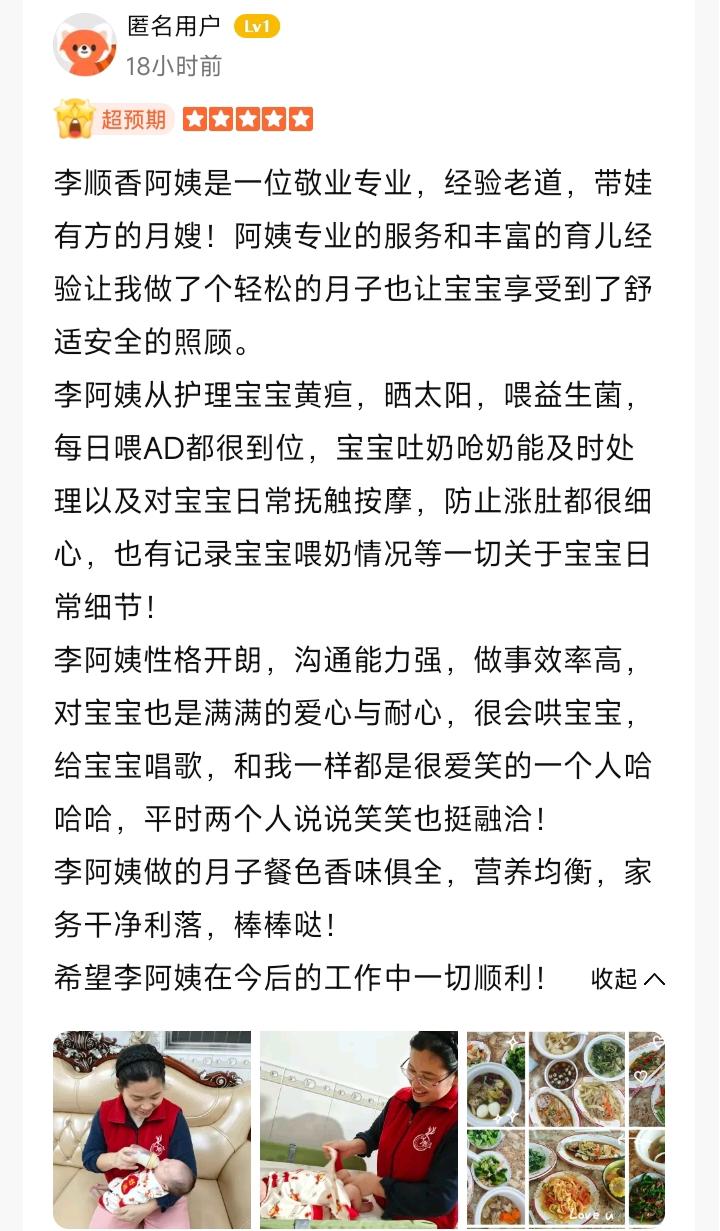Collapse the review text with 收起
Image resolution: width=720 pixels, height=1231 pixels.
click(x=627, y=979)
